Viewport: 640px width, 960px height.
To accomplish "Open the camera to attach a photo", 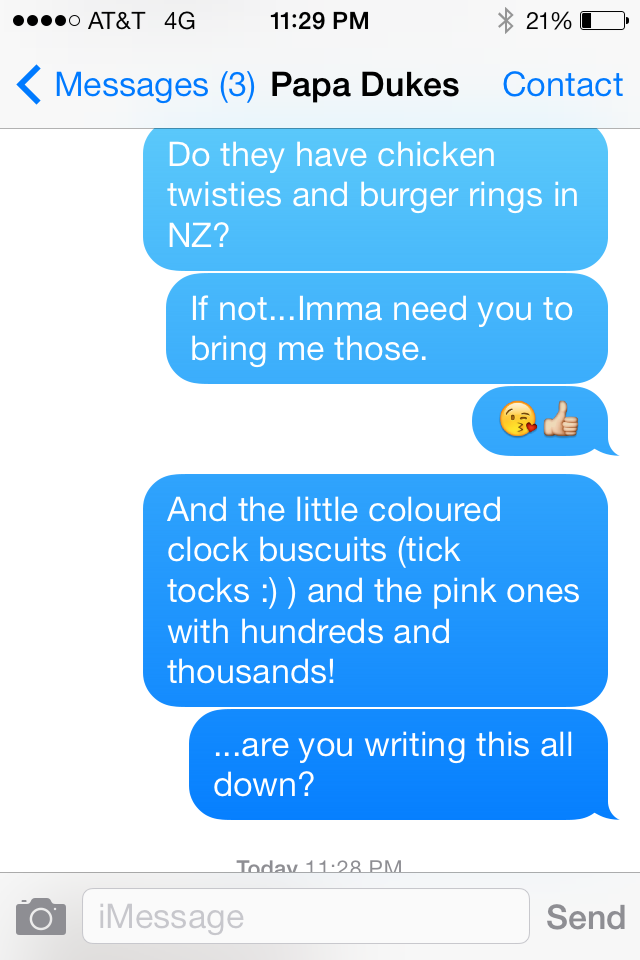I will tap(41, 916).
